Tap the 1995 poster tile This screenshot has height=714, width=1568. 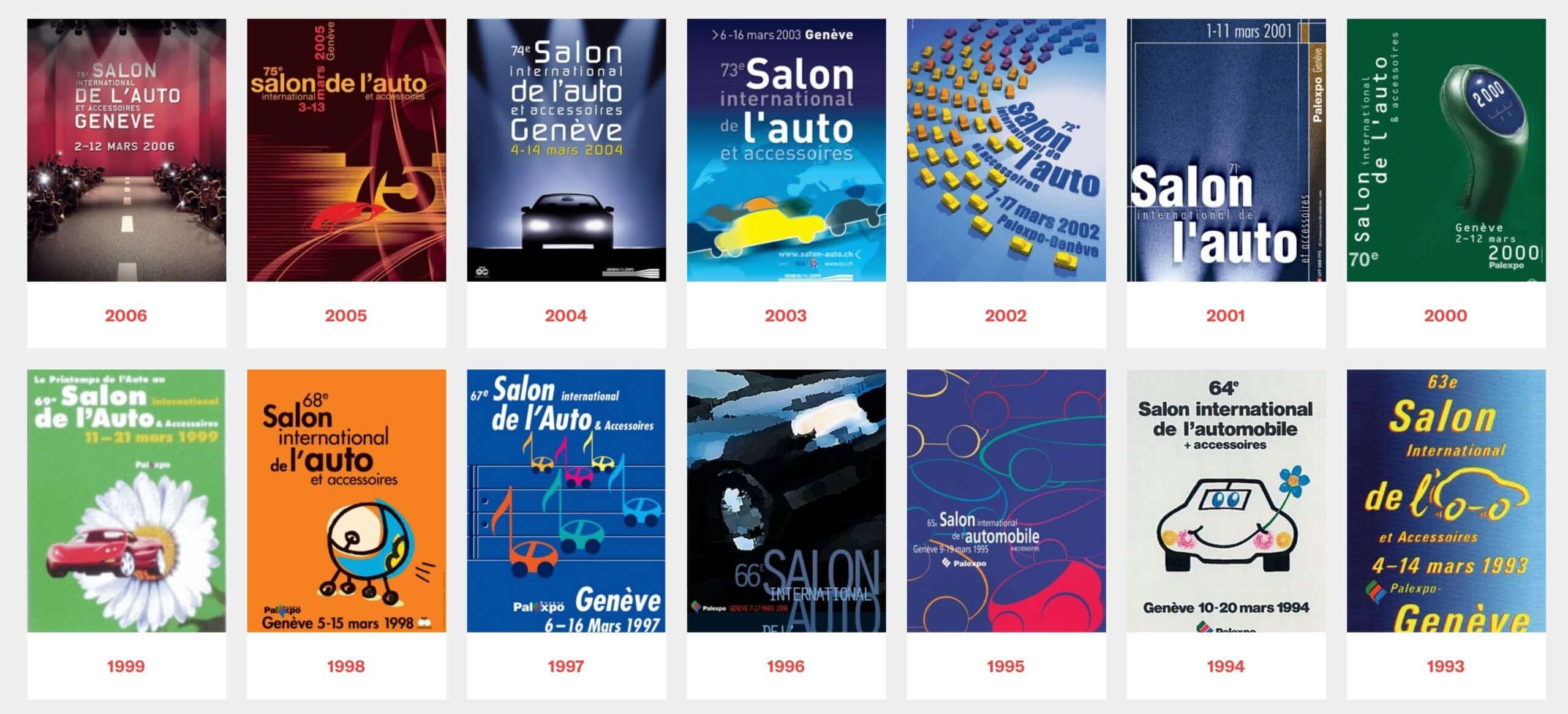[x=1006, y=500]
